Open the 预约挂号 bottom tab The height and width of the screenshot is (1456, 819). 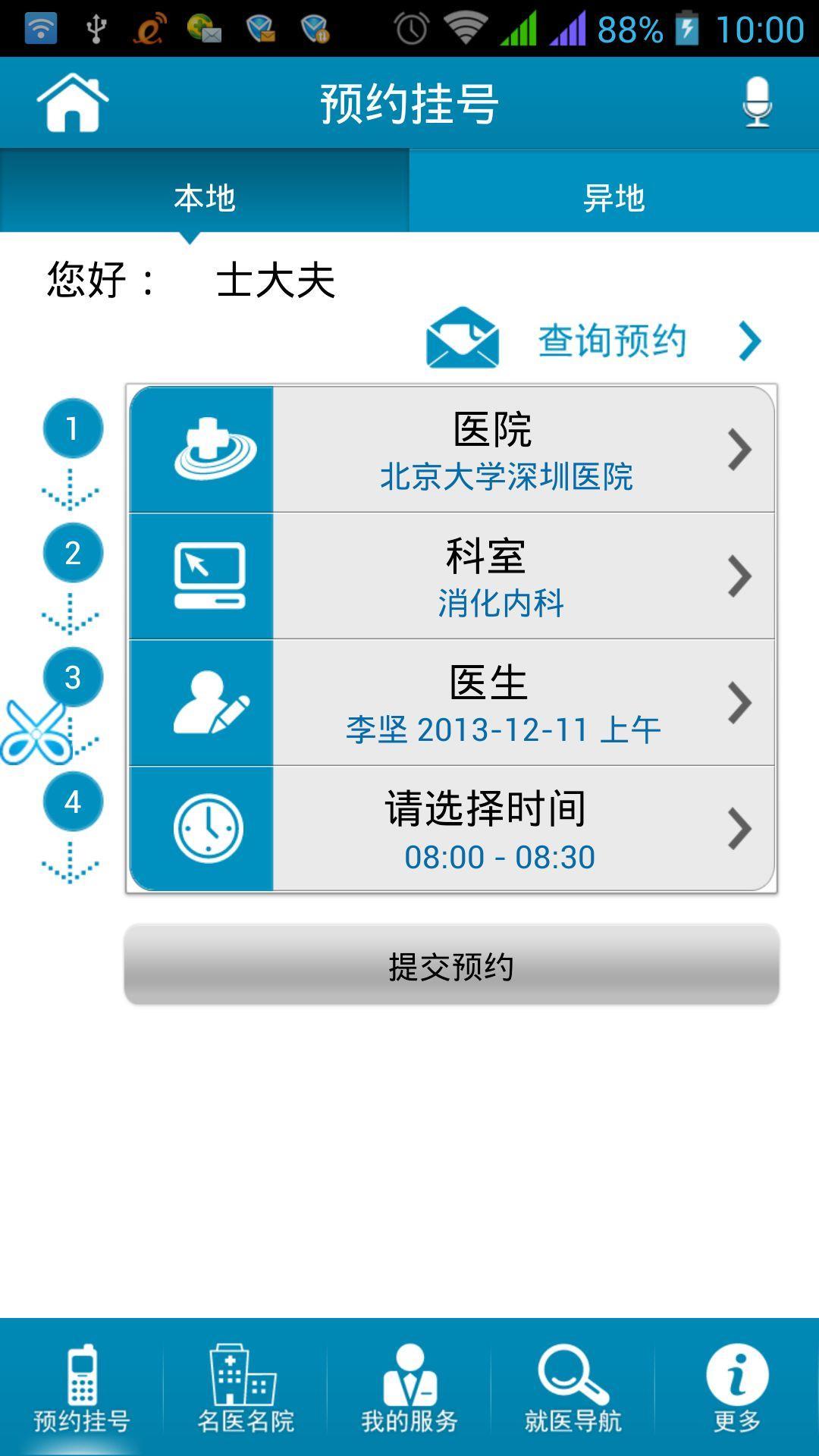82,1388
